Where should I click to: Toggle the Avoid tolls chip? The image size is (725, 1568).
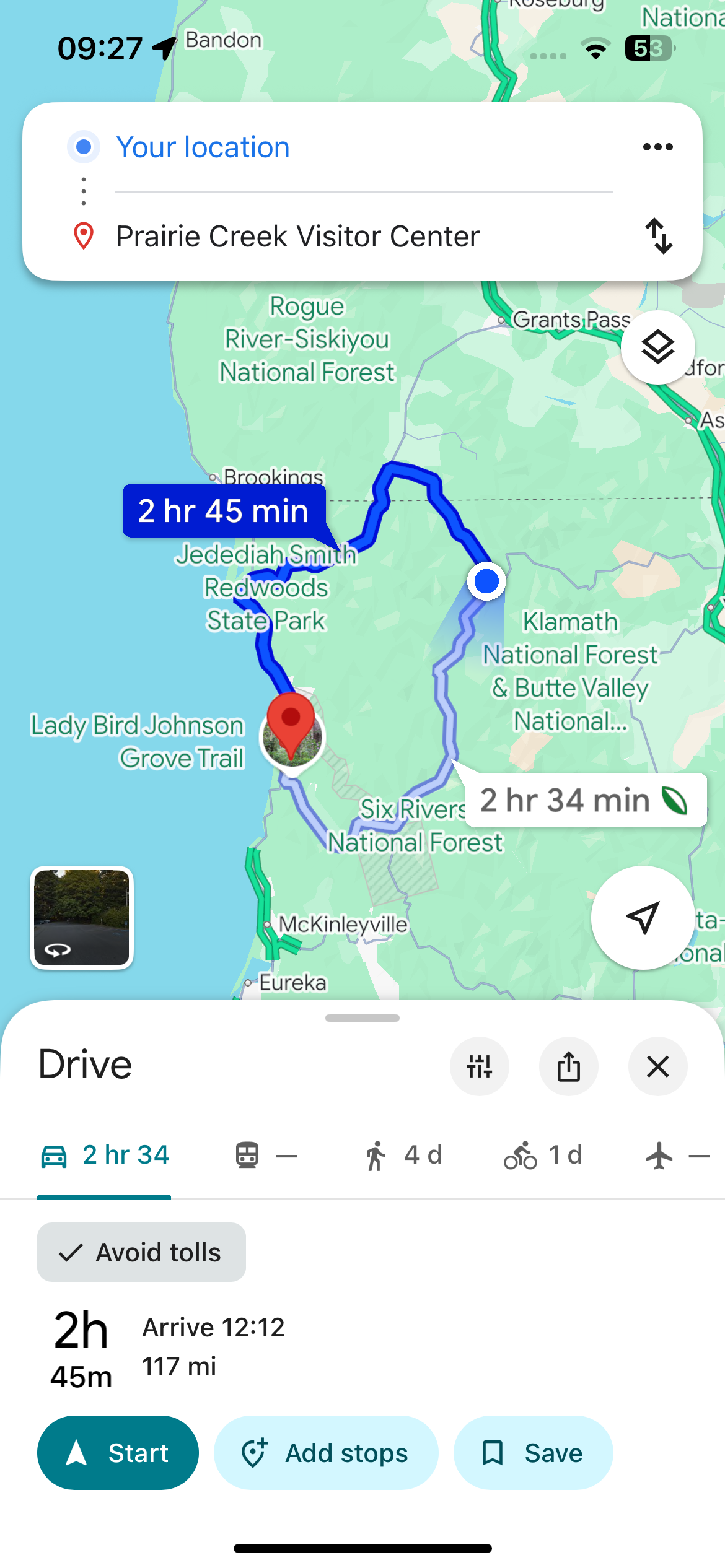click(141, 1252)
